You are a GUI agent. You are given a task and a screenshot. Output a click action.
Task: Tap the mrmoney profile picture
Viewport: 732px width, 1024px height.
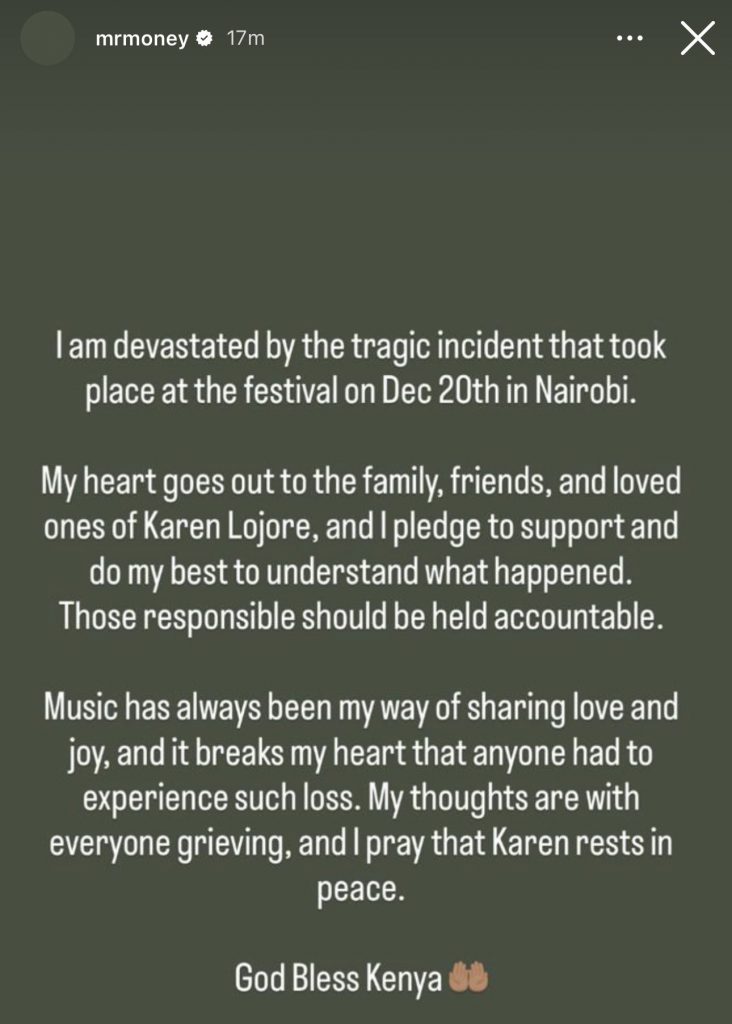[48, 39]
